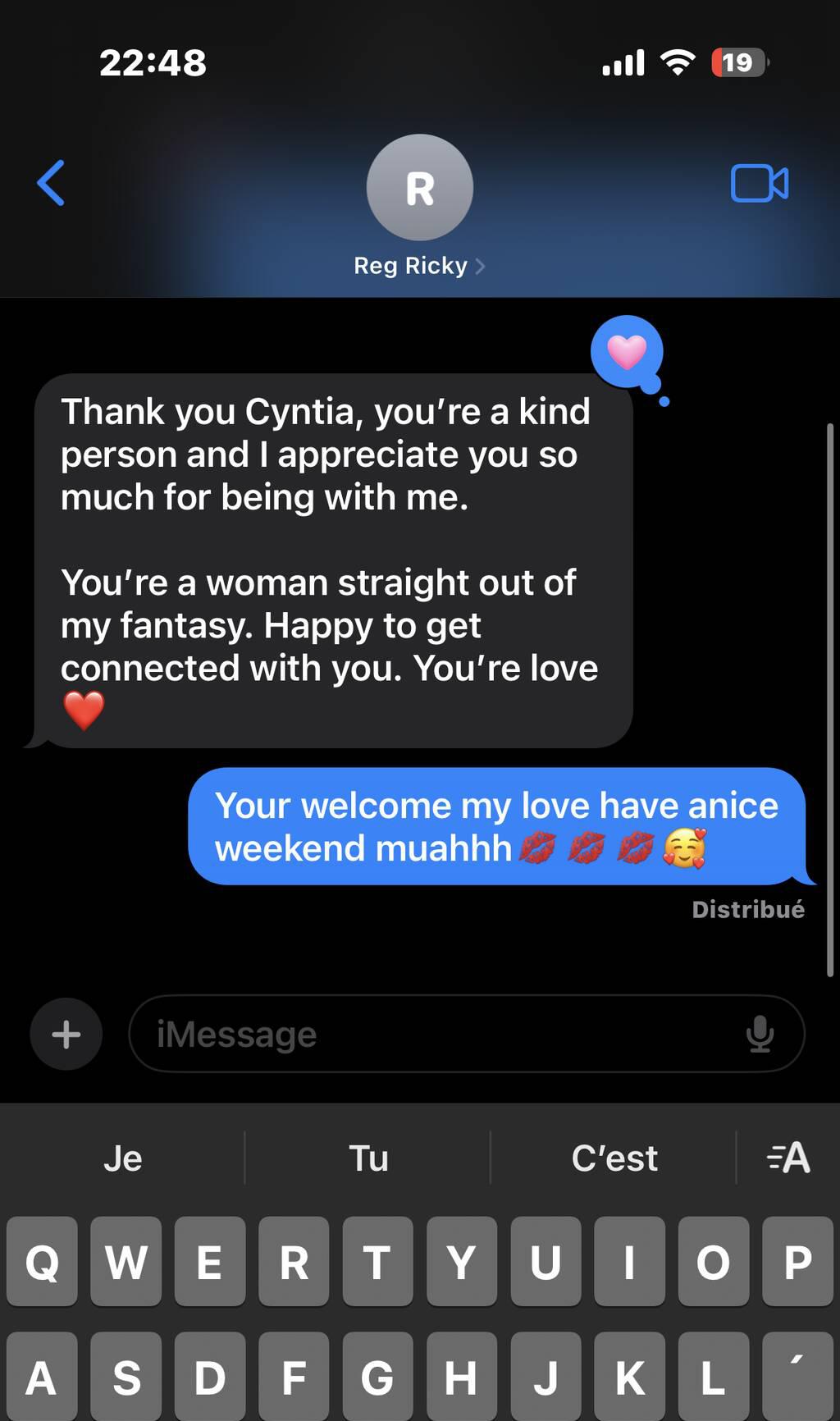The height and width of the screenshot is (1421, 840).
Task: Insert the suggestion "Je"
Action: pos(123,1158)
